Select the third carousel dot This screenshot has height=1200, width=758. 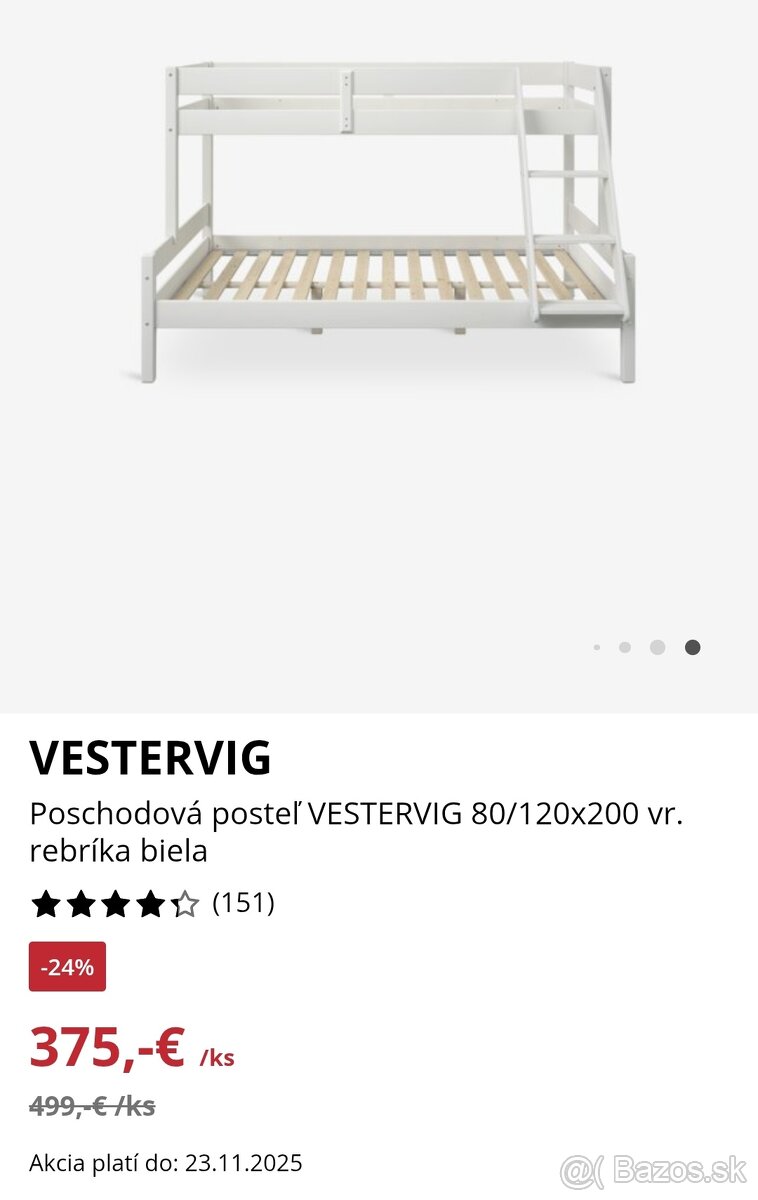[657, 648]
